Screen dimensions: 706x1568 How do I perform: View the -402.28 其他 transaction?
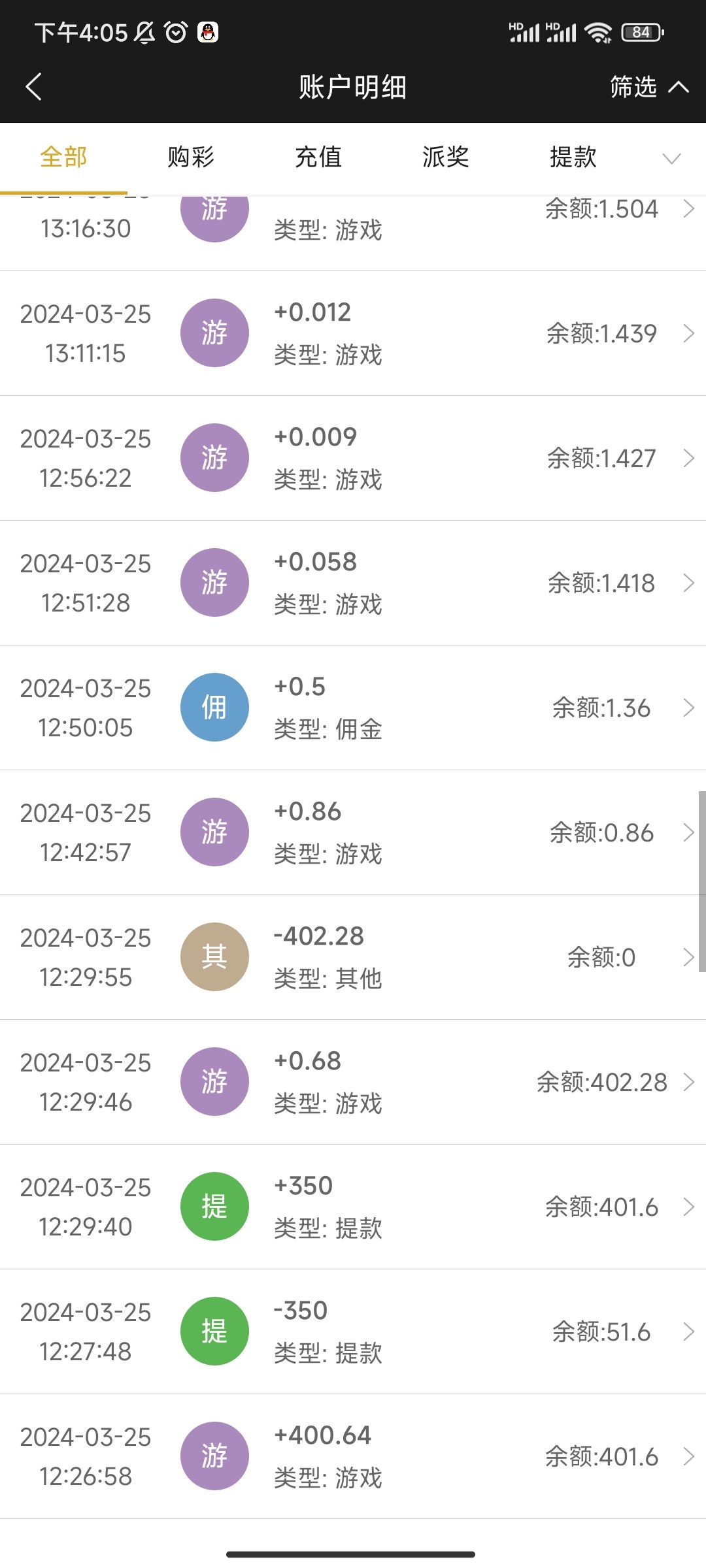pos(353,957)
